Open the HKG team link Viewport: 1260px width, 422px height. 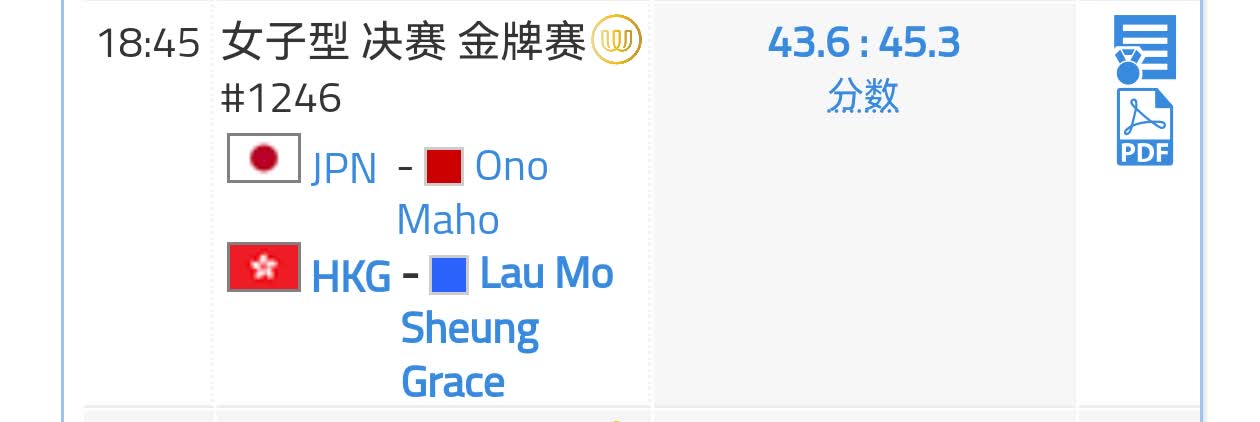[350, 277]
